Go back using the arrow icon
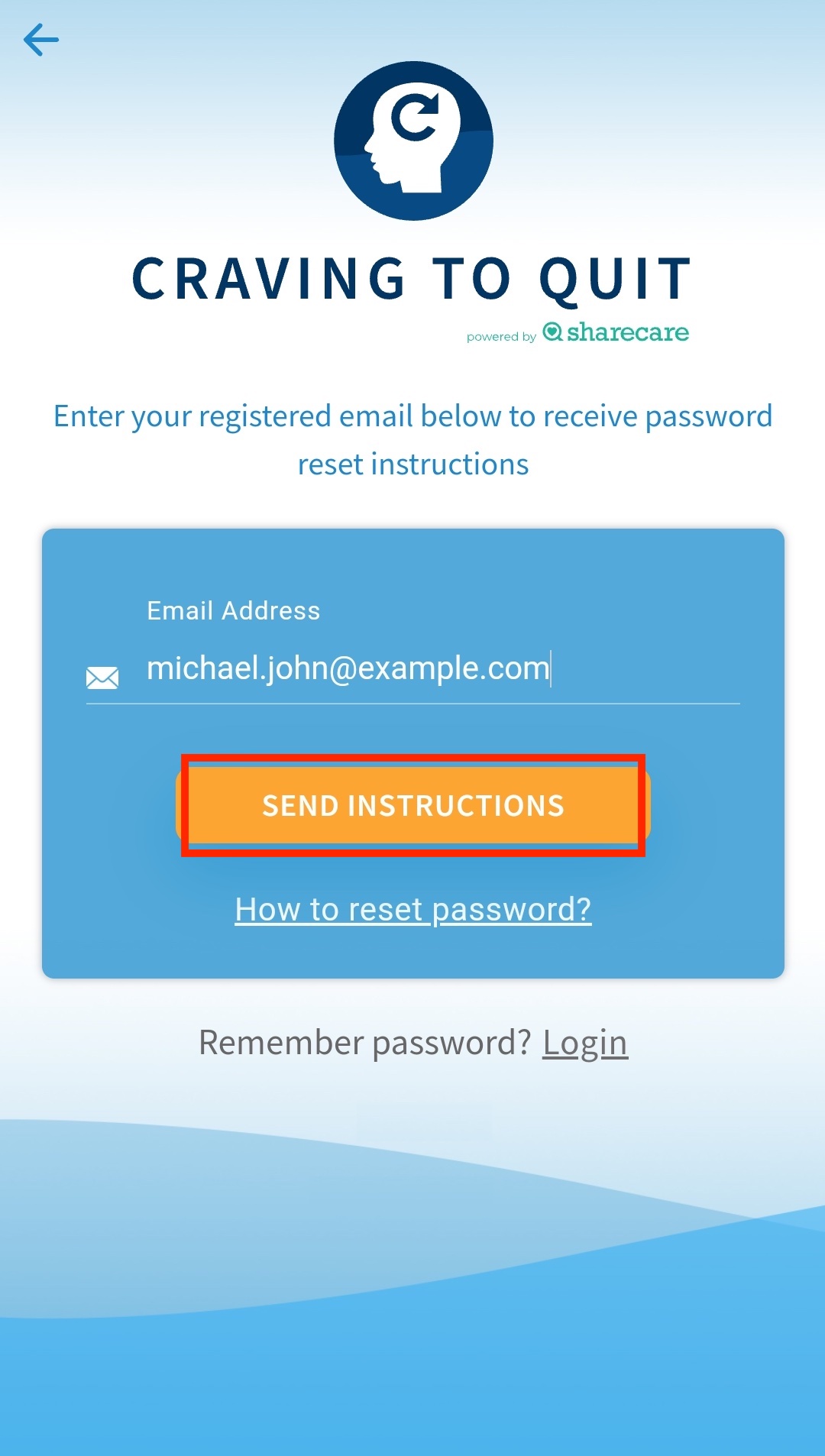The image size is (825, 1456). [x=41, y=40]
